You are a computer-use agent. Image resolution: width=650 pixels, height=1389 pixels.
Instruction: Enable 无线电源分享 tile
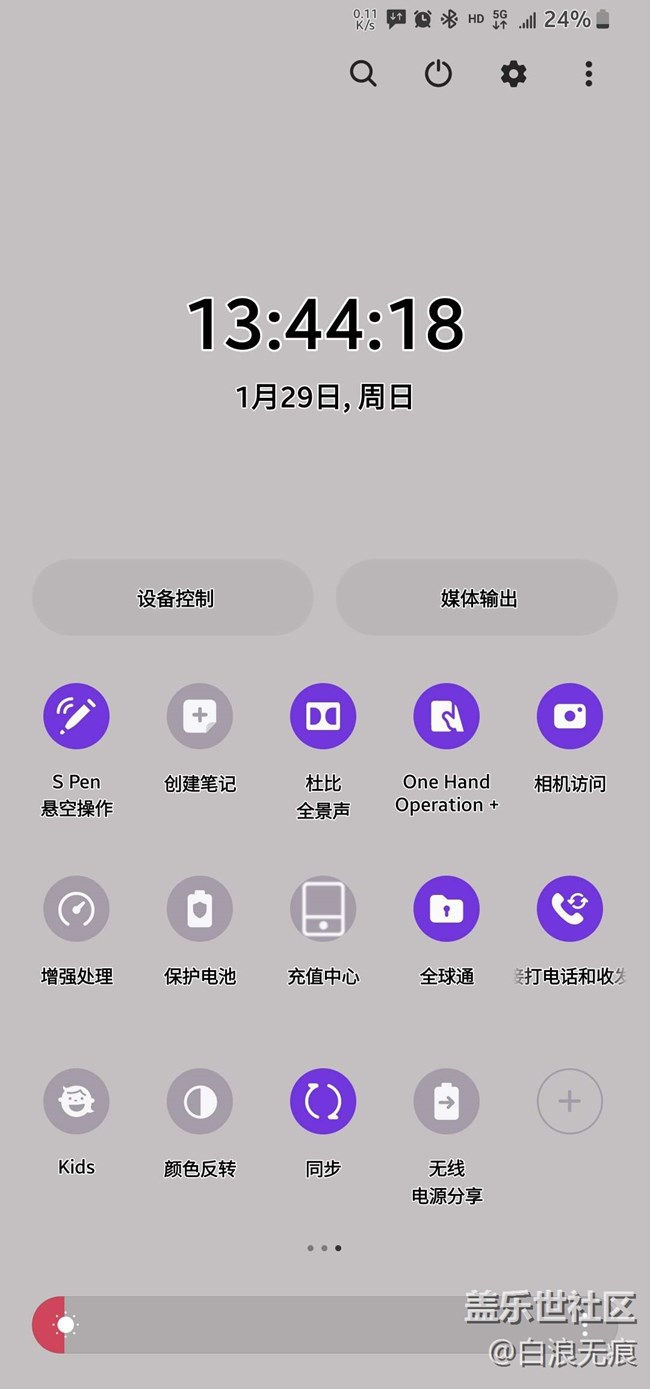[x=446, y=1101]
